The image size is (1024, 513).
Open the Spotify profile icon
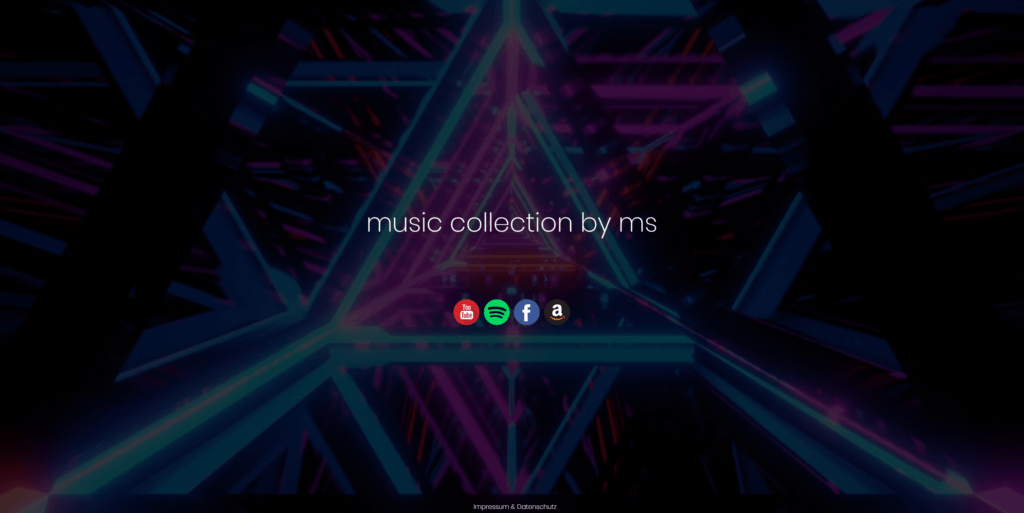[x=497, y=312]
